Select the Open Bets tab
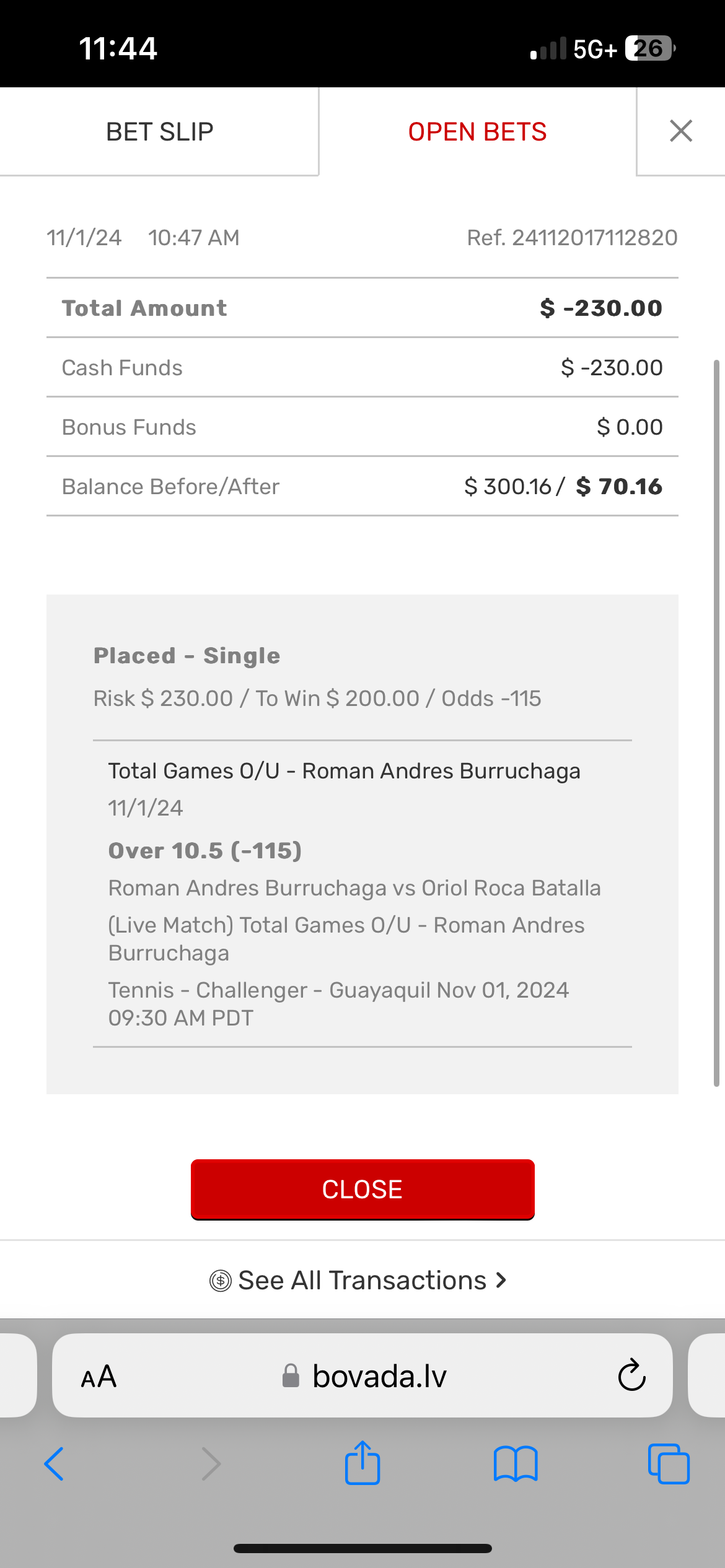 (x=477, y=132)
